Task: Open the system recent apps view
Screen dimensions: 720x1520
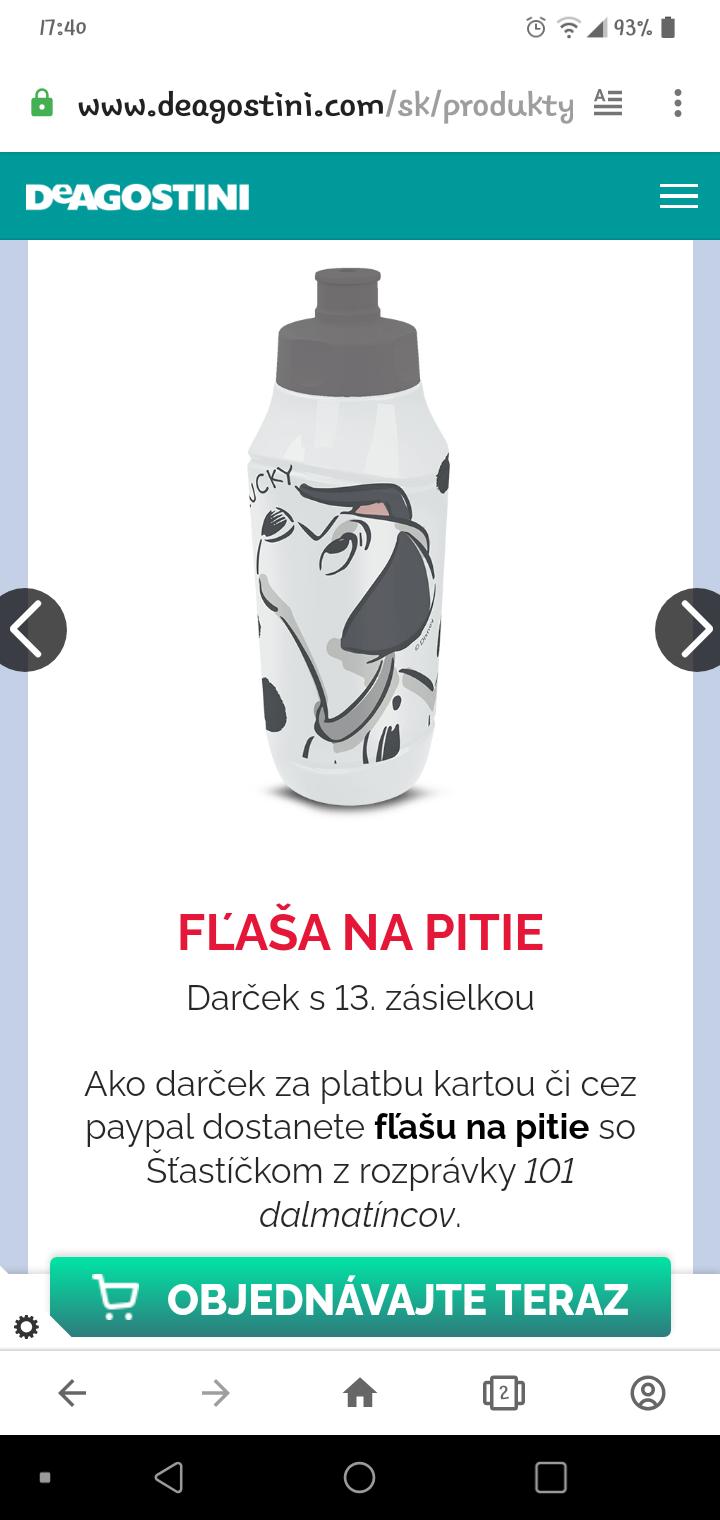Action: [x=551, y=1477]
